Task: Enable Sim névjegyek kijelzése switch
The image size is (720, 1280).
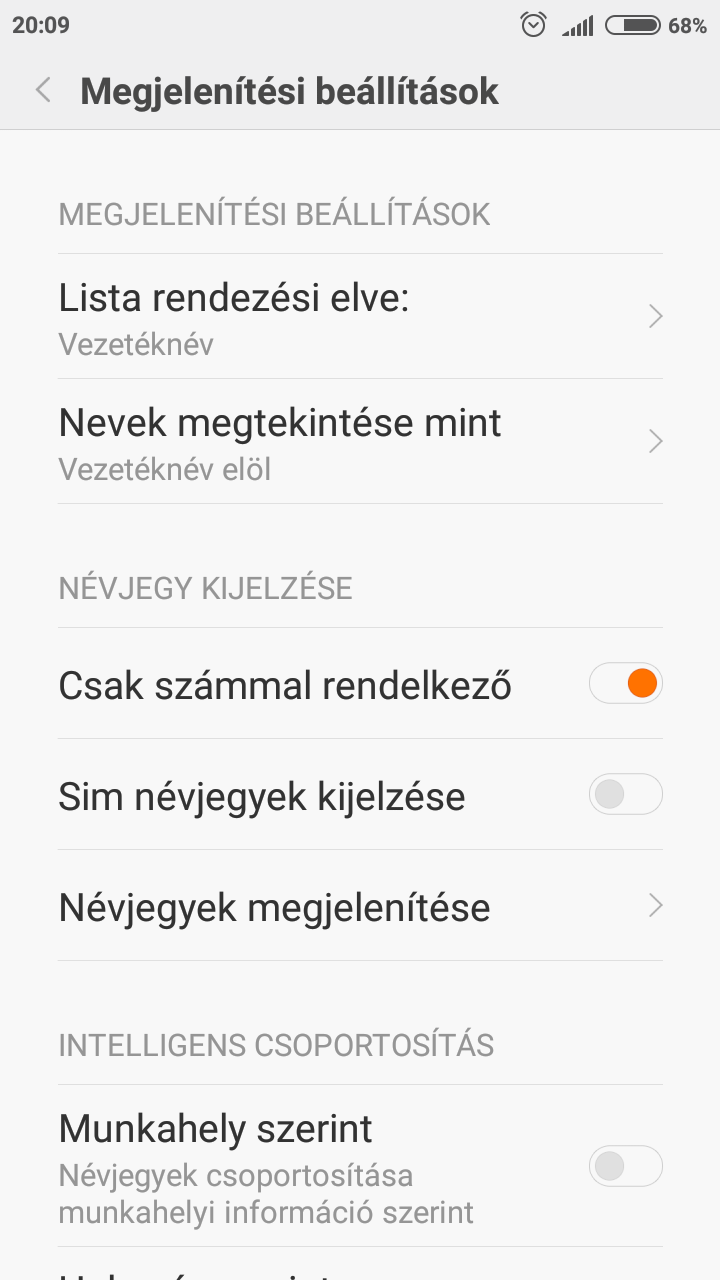Action: [625, 795]
